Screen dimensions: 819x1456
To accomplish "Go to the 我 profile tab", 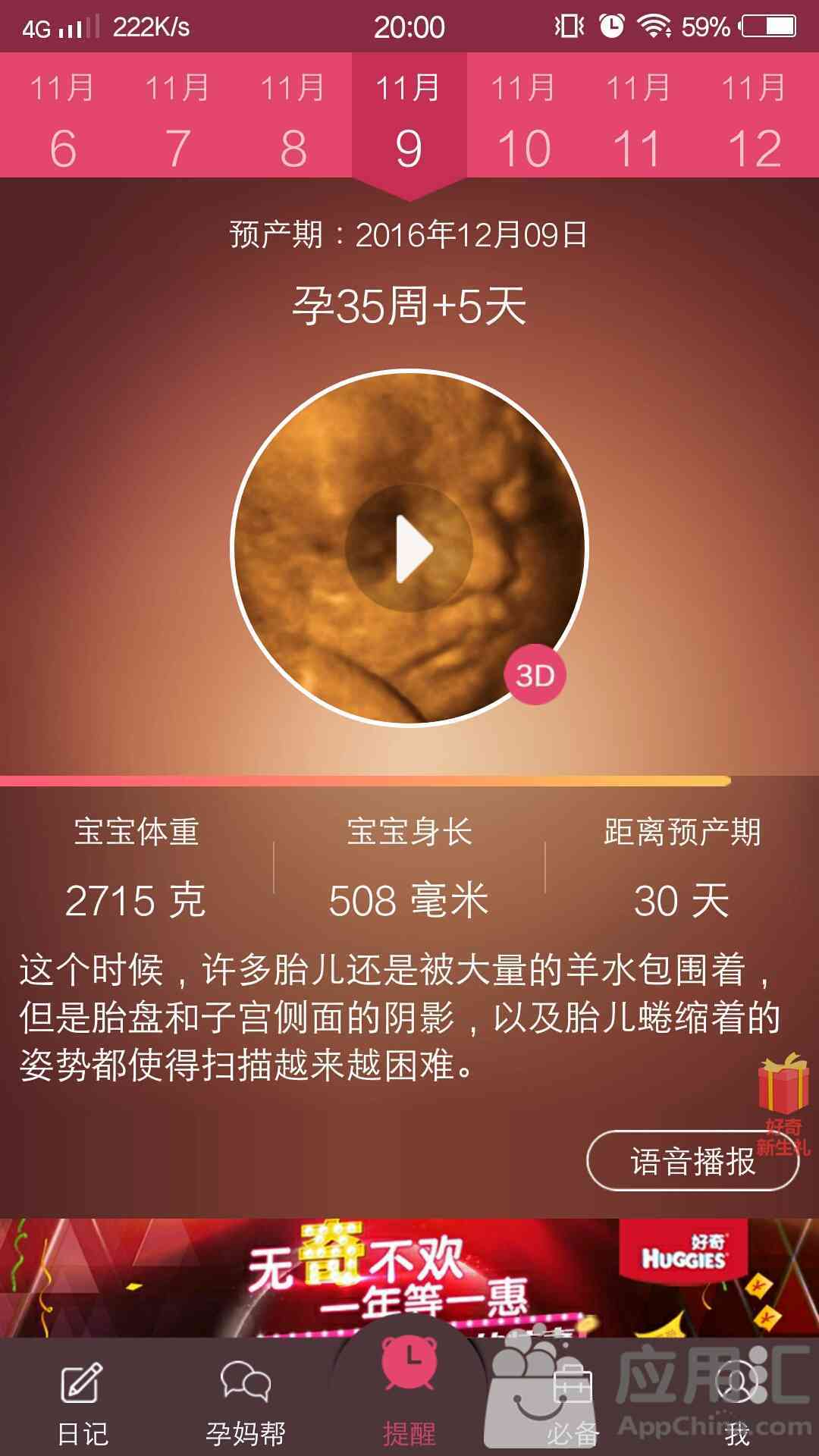I will 737,1403.
